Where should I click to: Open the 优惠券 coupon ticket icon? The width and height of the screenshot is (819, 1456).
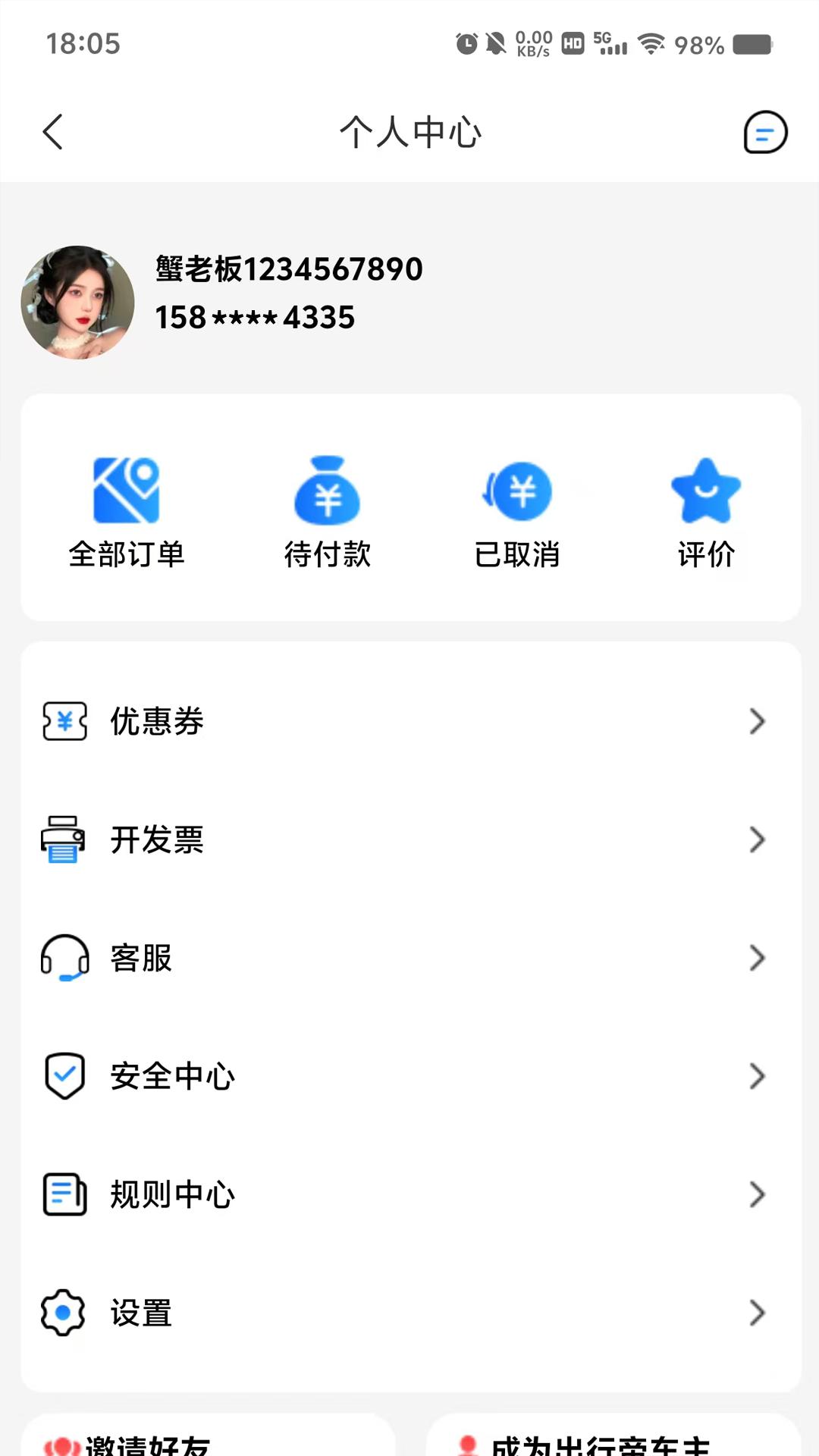tap(64, 721)
